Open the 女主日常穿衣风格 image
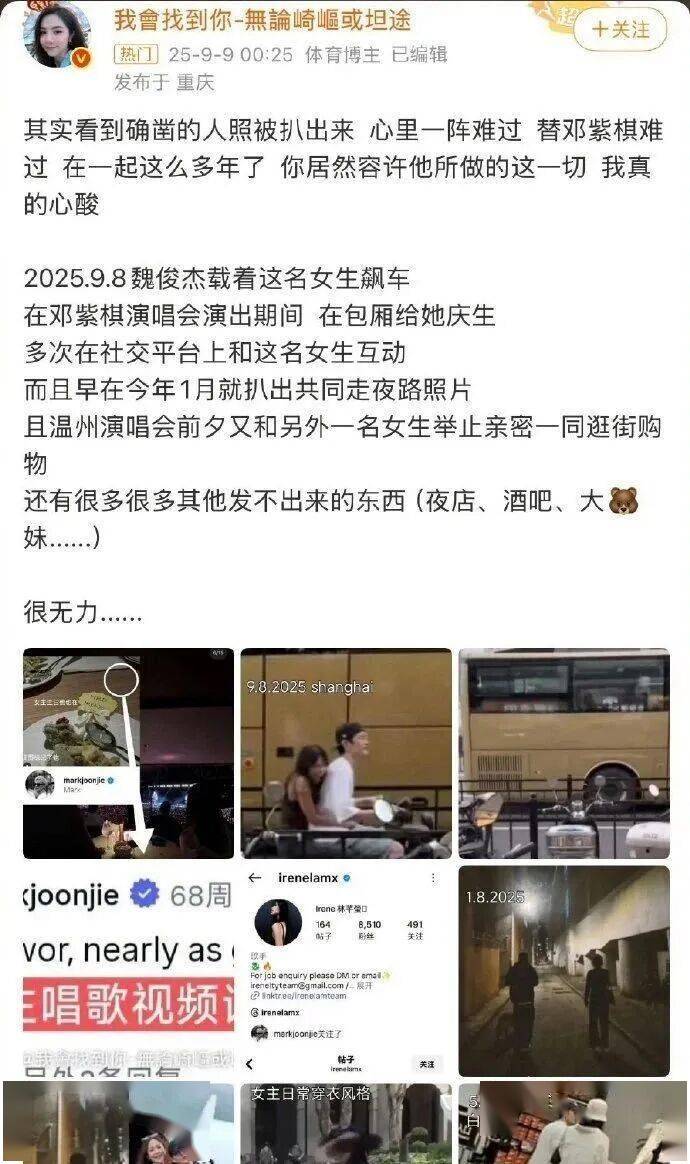This screenshot has width=690, height=1164. [x=346, y=1122]
